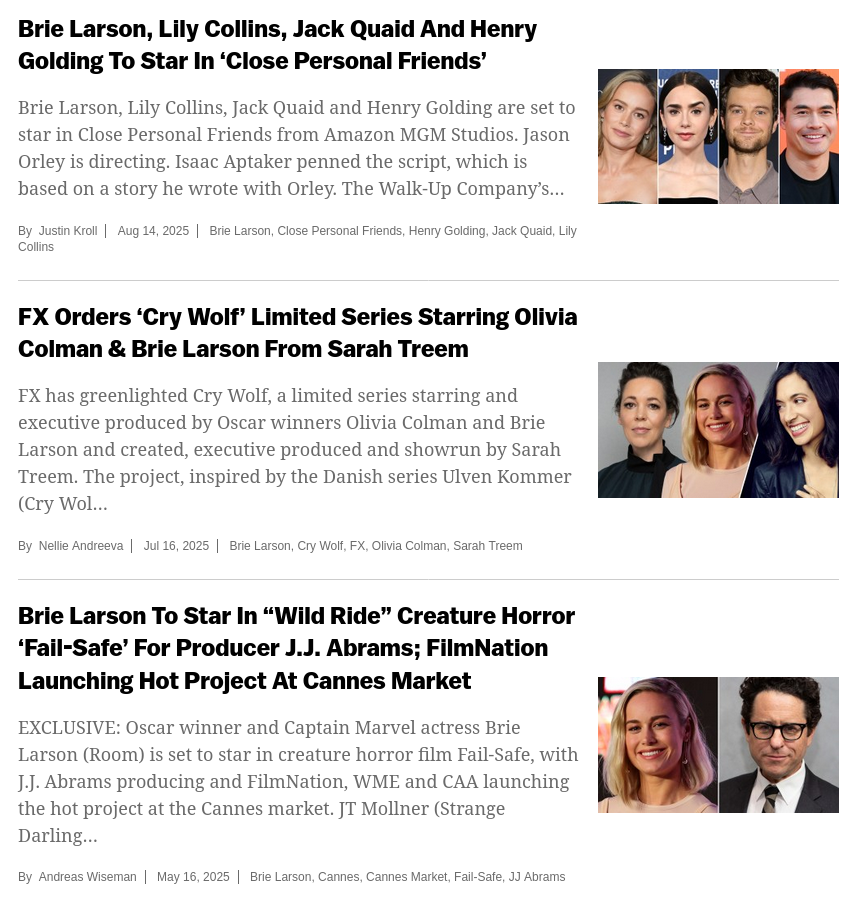This screenshot has height=900, width=860.
Task: Tap the Brie Larson and J.J. Abrams thumbnail
Action: pos(718,745)
